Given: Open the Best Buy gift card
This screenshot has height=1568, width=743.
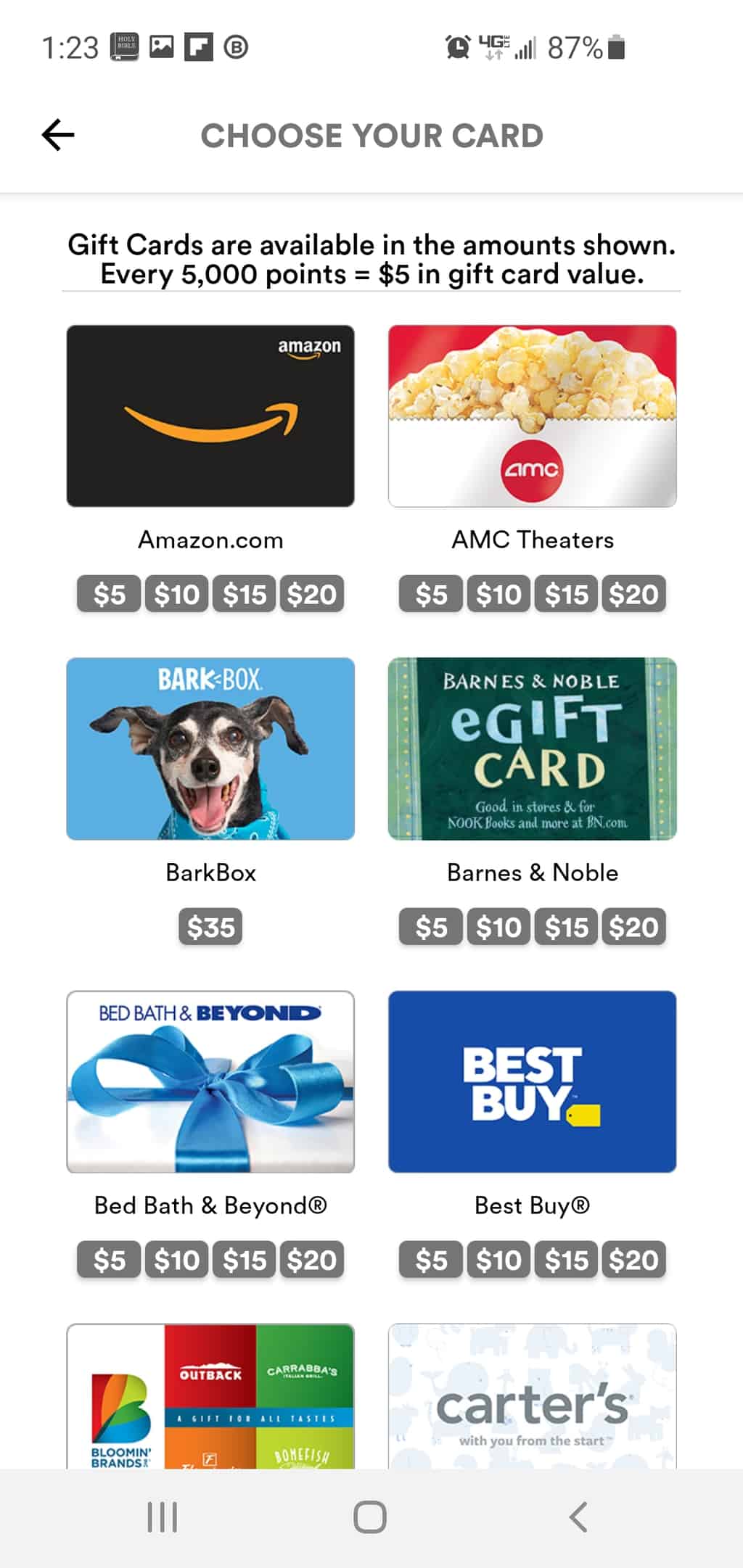Looking at the screenshot, I should [533, 1081].
